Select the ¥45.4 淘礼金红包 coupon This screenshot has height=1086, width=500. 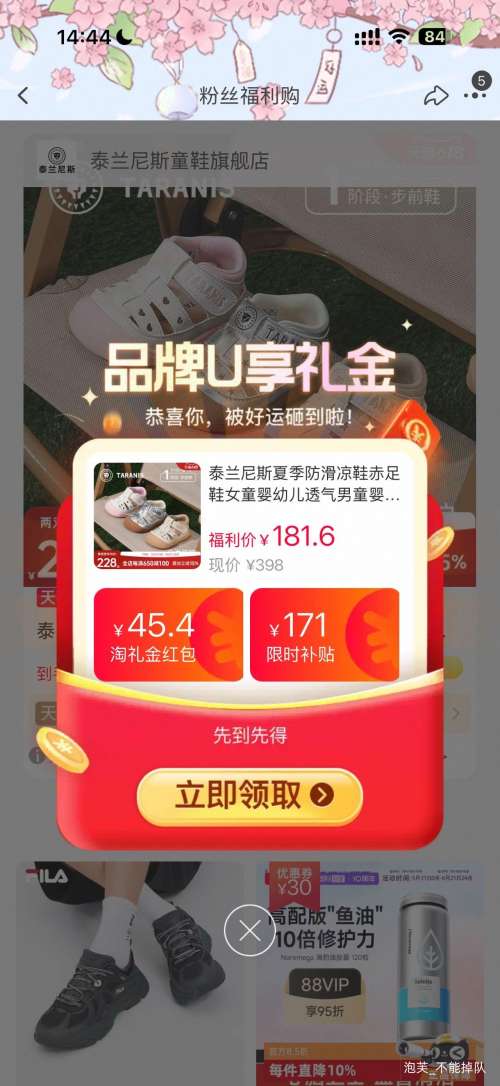pos(168,635)
